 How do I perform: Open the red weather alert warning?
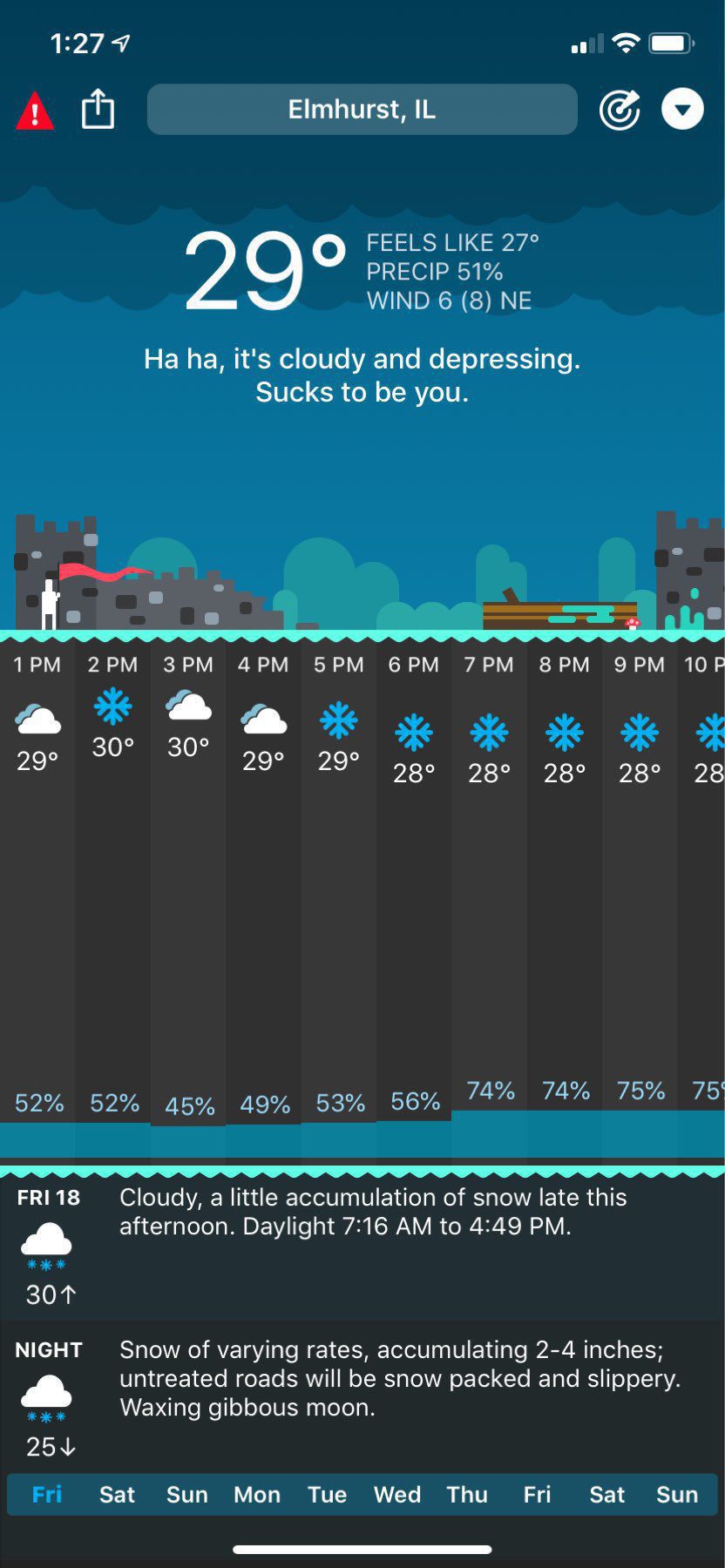pos(35,111)
